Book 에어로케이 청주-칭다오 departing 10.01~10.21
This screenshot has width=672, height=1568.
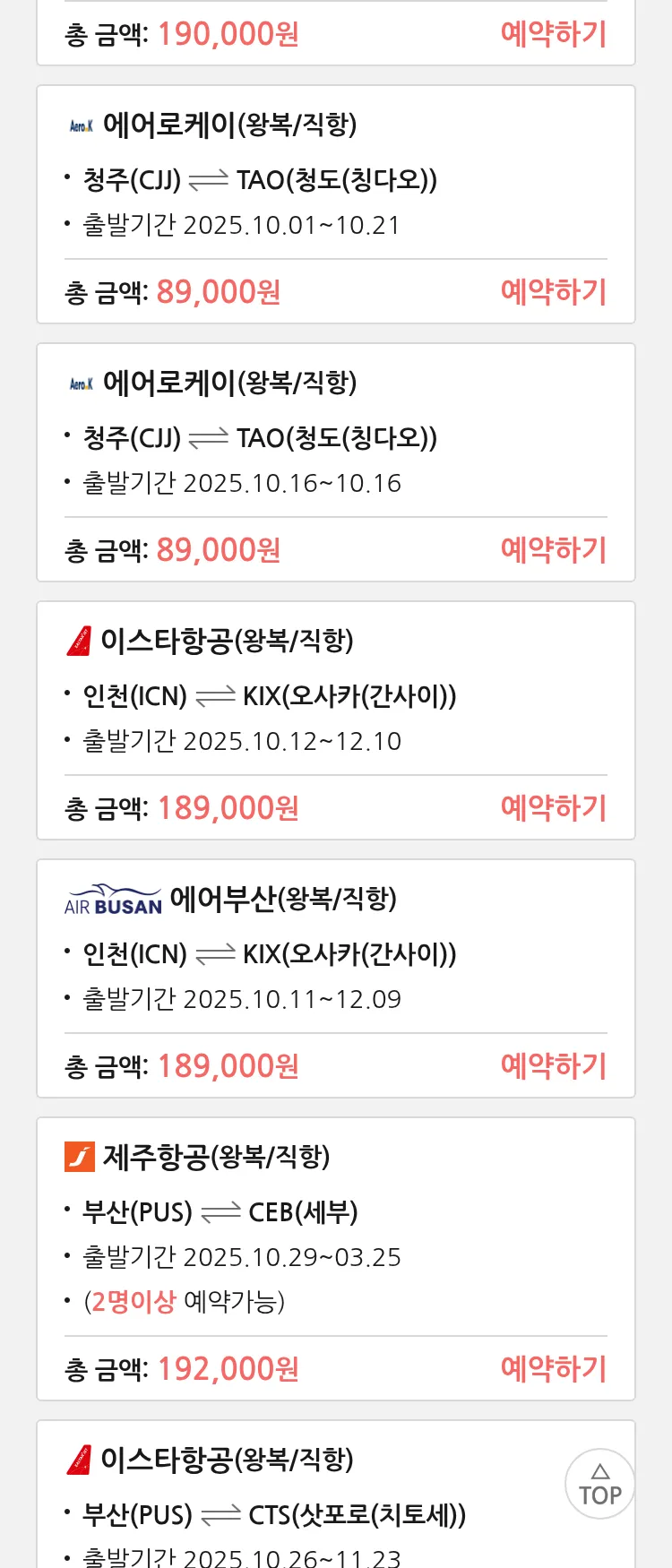click(x=553, y=292)
